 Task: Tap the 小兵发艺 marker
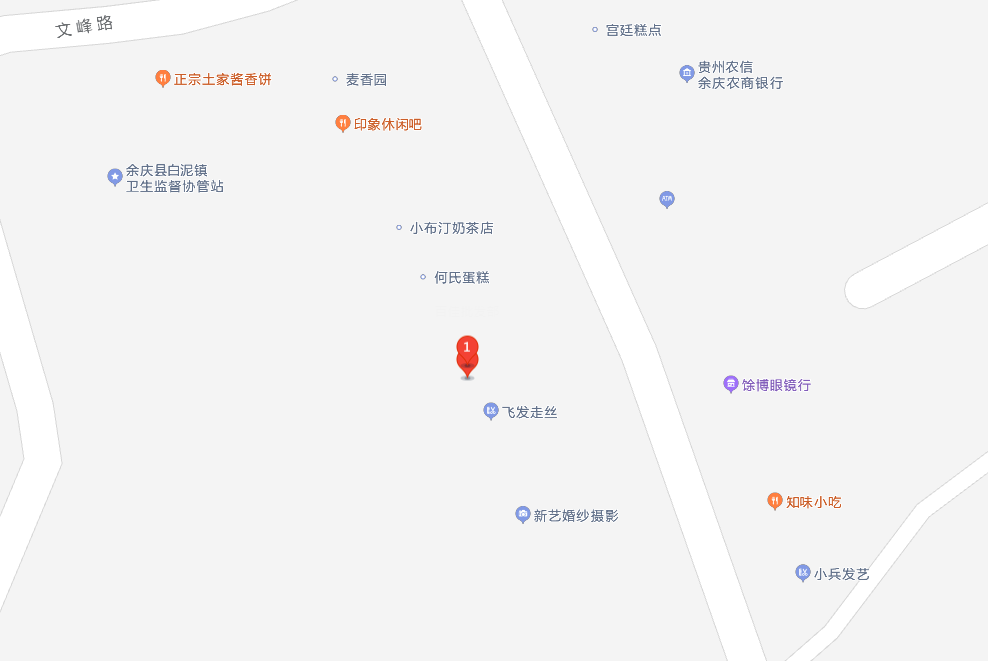[x=802, y=573]
